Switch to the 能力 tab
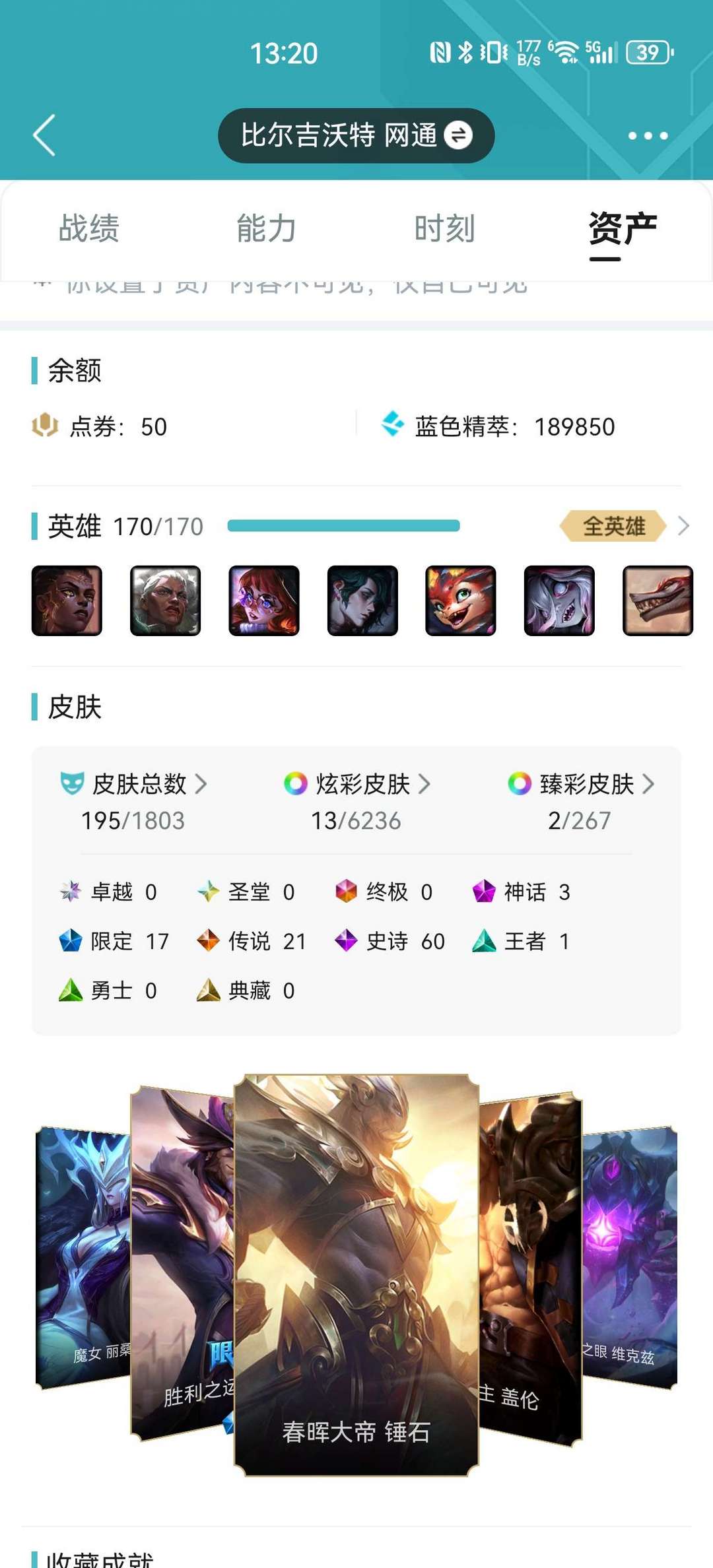 [267, 228]
